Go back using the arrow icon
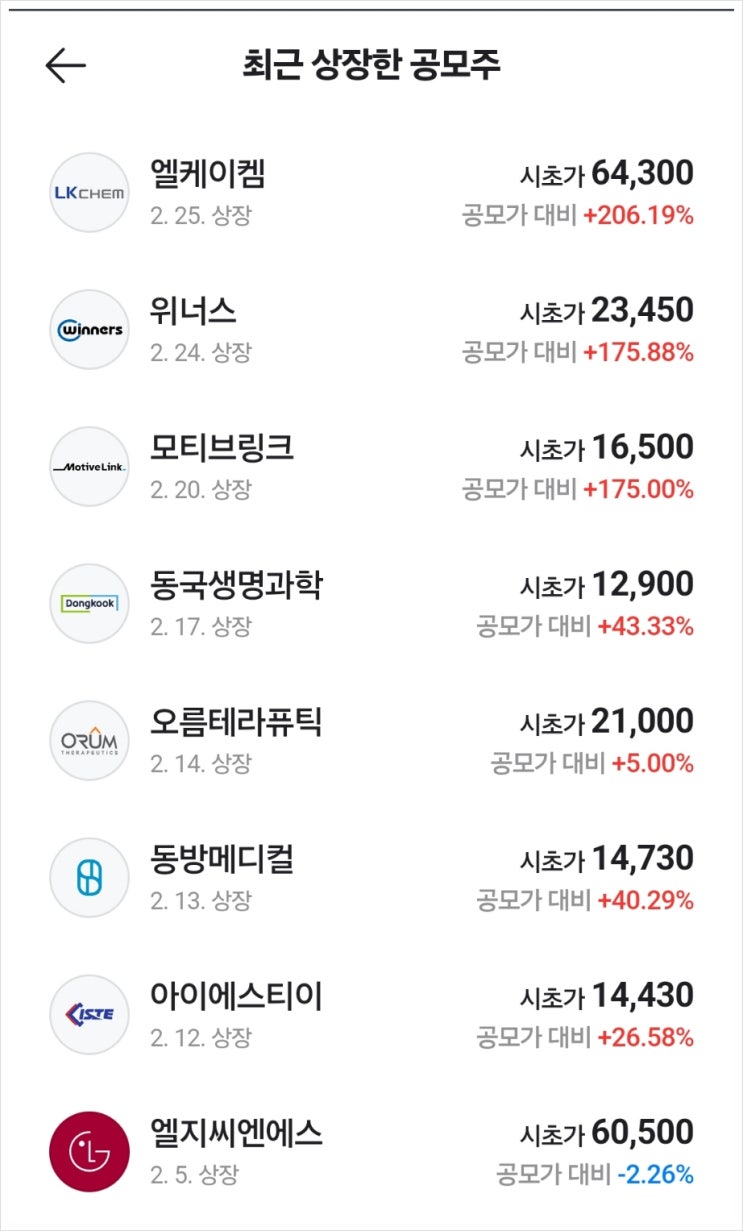743x1231 pixels. pos(66,66)
